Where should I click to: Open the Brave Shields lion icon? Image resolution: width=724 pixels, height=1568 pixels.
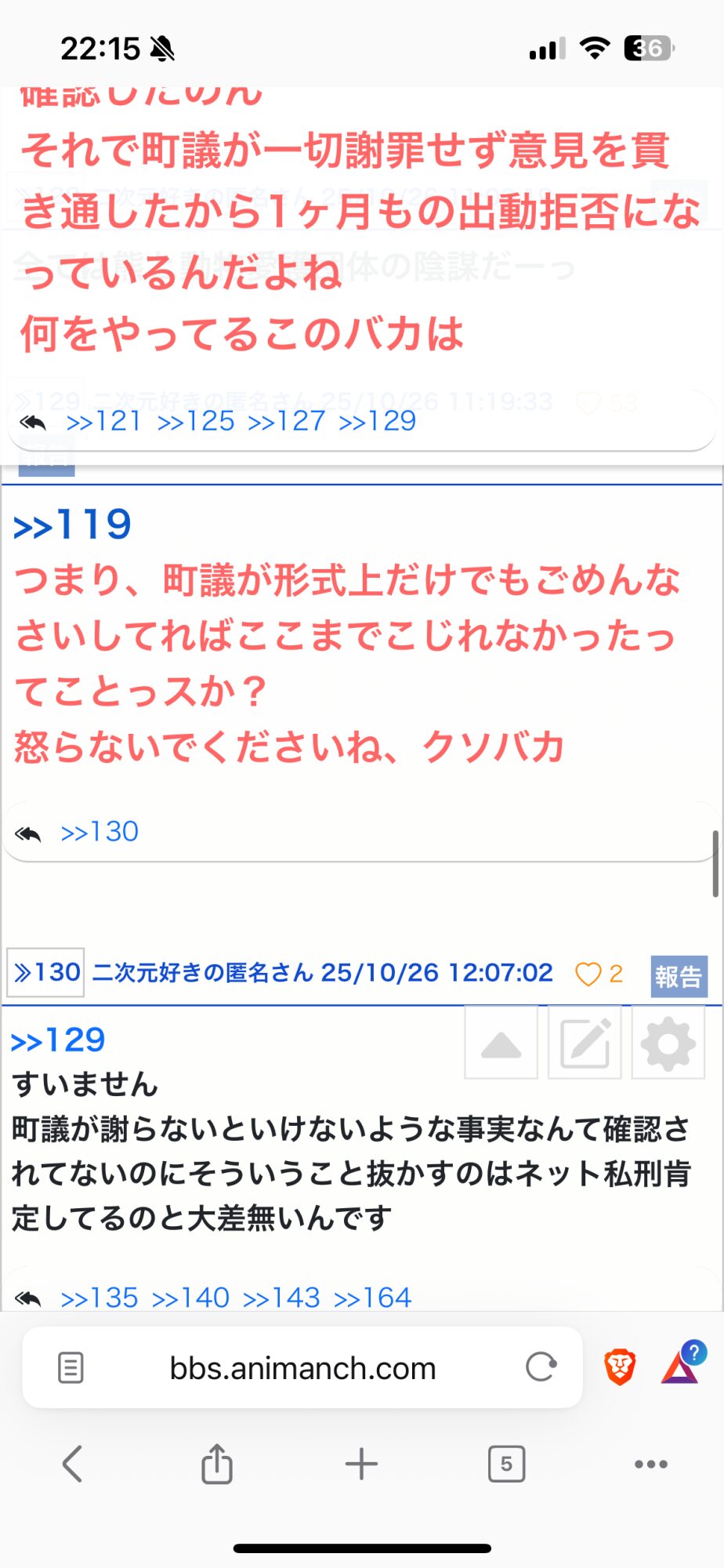[620, 1367]
